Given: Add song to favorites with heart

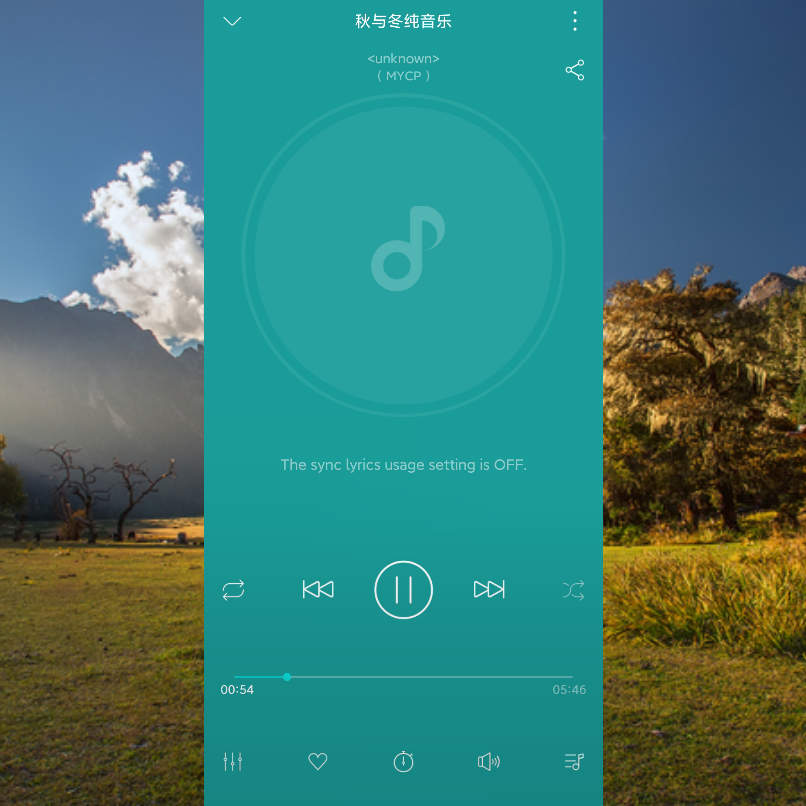Looking at the screenshot, I should (x=318, y=762).
